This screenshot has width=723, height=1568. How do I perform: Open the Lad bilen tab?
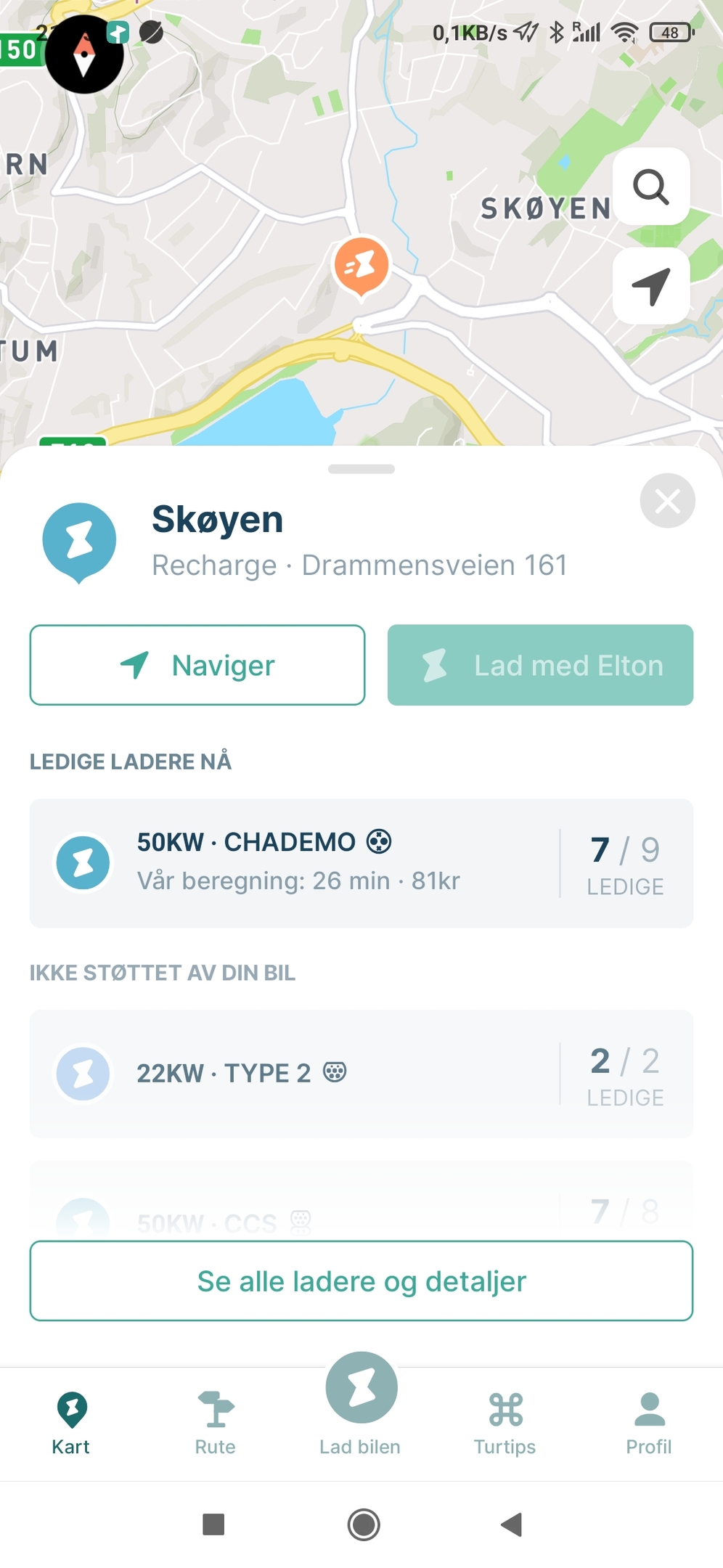pos(361,1405)
